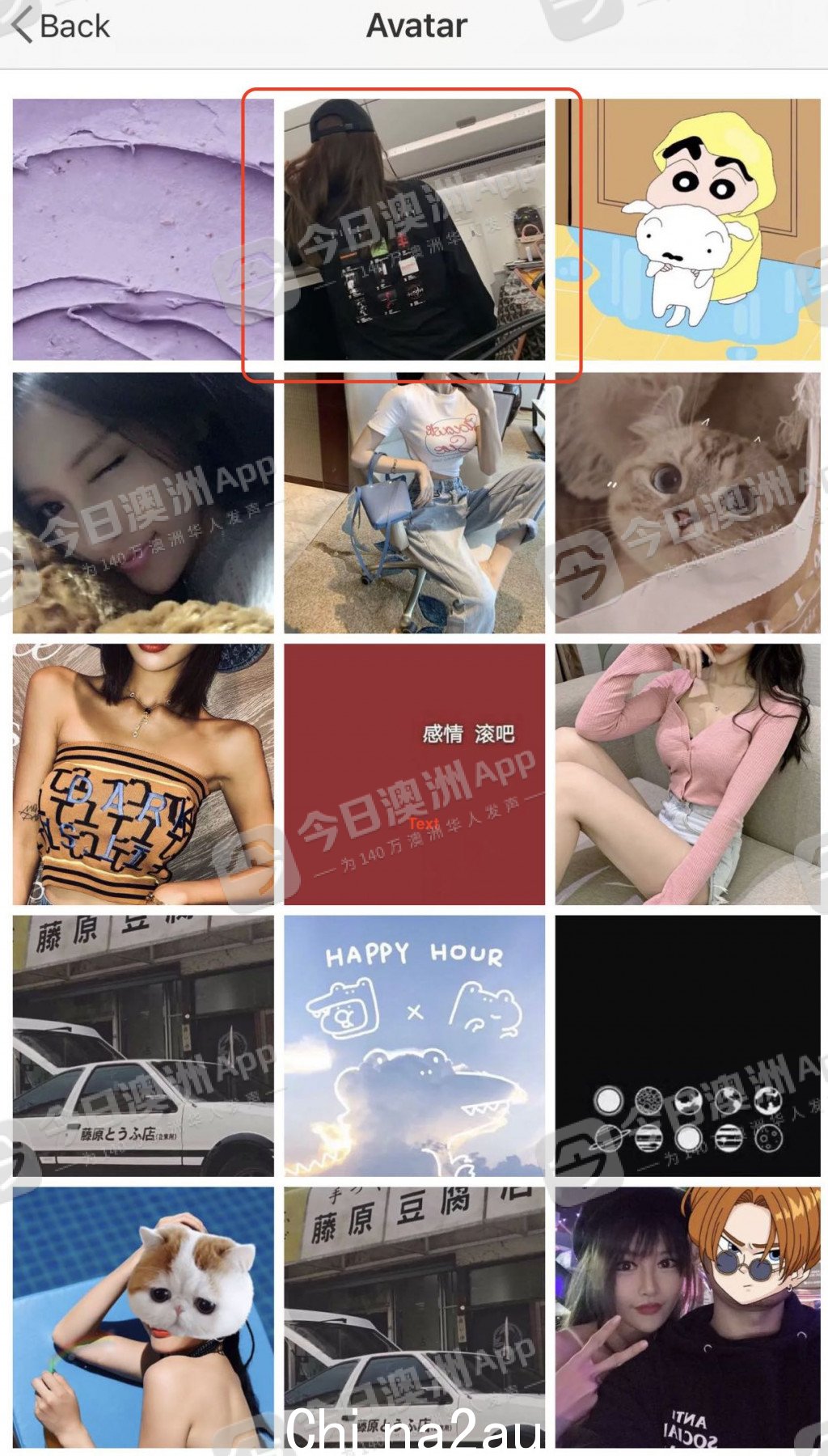Select the striped tube top avatar
Image resolution: width=828 pixels, height=1456 pixels.
143,774
